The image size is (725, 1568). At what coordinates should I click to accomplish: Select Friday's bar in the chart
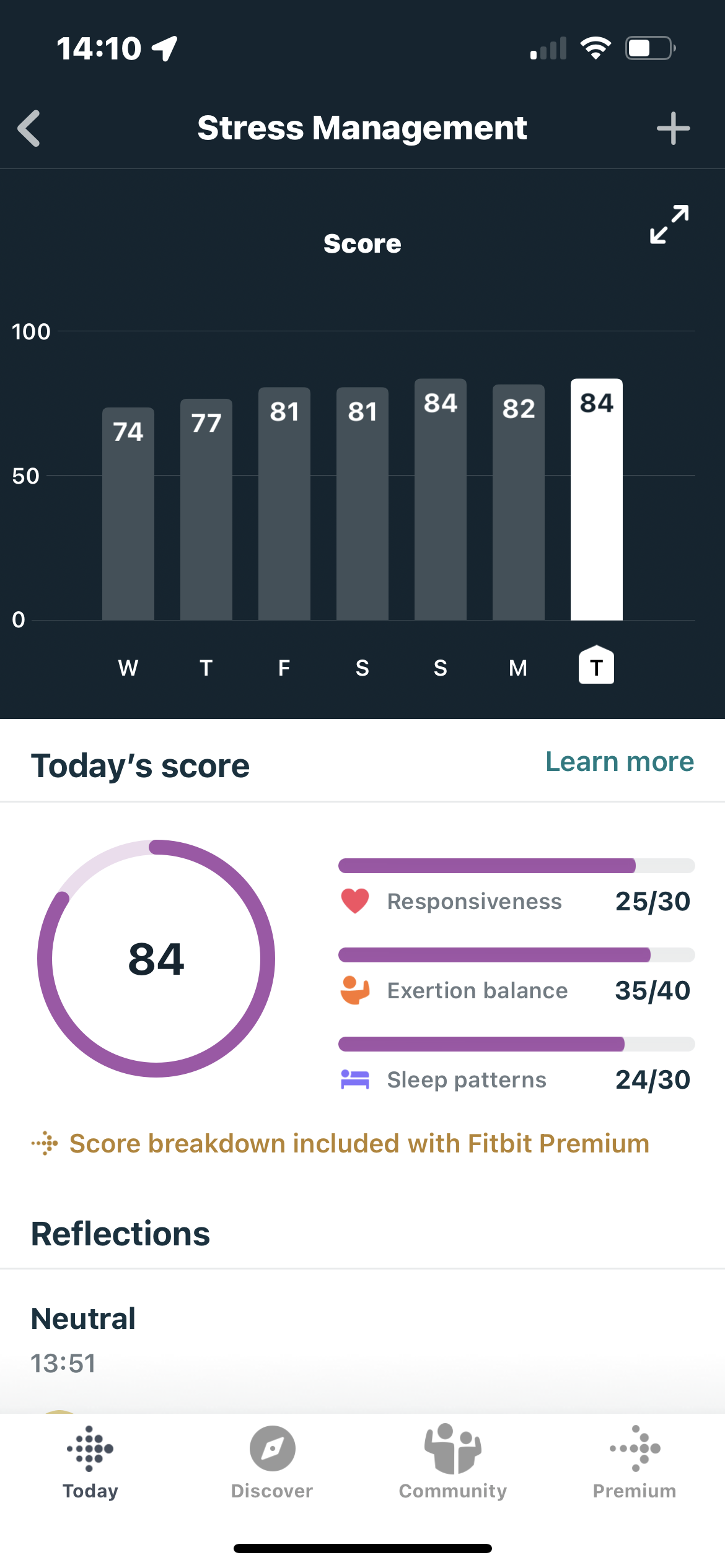coord(284,505)
